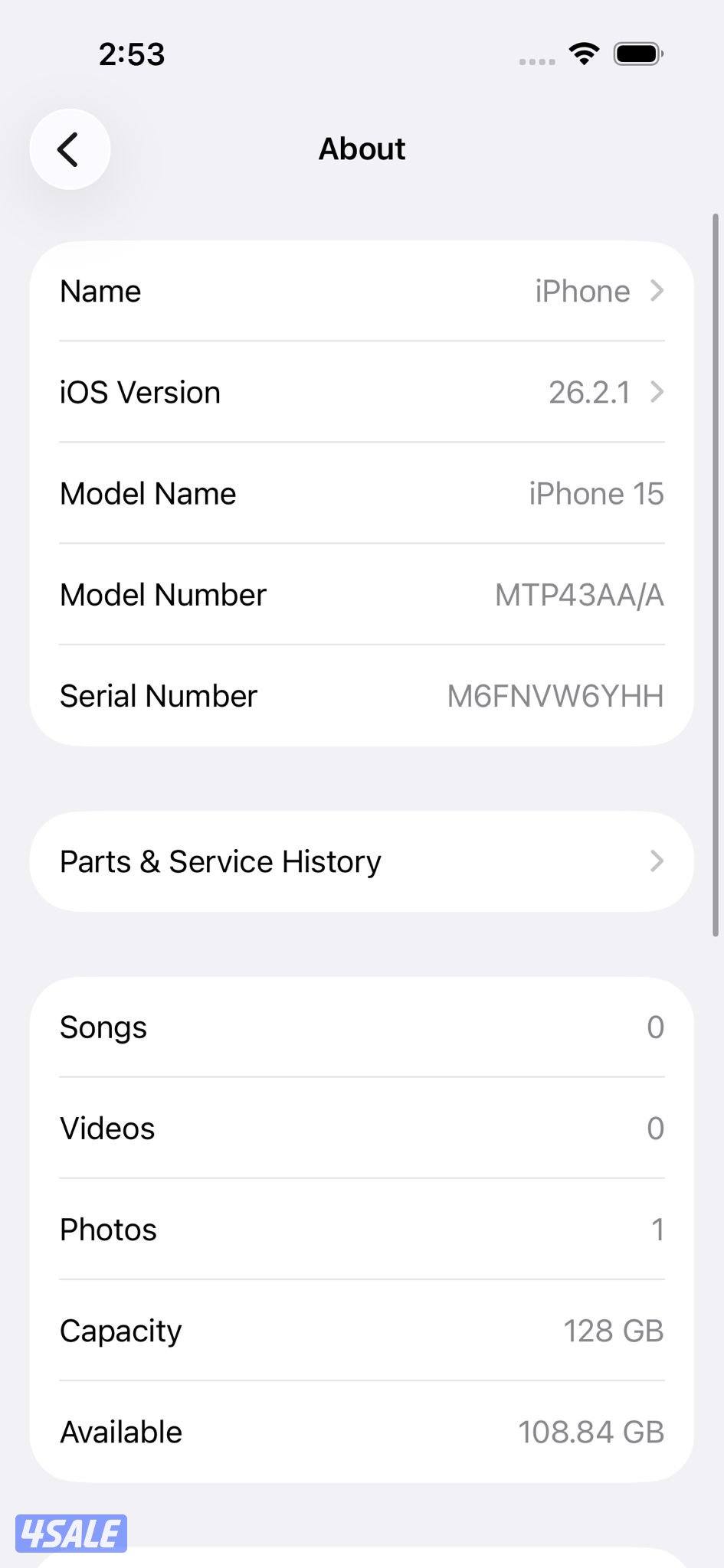Tap the chevron next to Name

click(657, 291)
